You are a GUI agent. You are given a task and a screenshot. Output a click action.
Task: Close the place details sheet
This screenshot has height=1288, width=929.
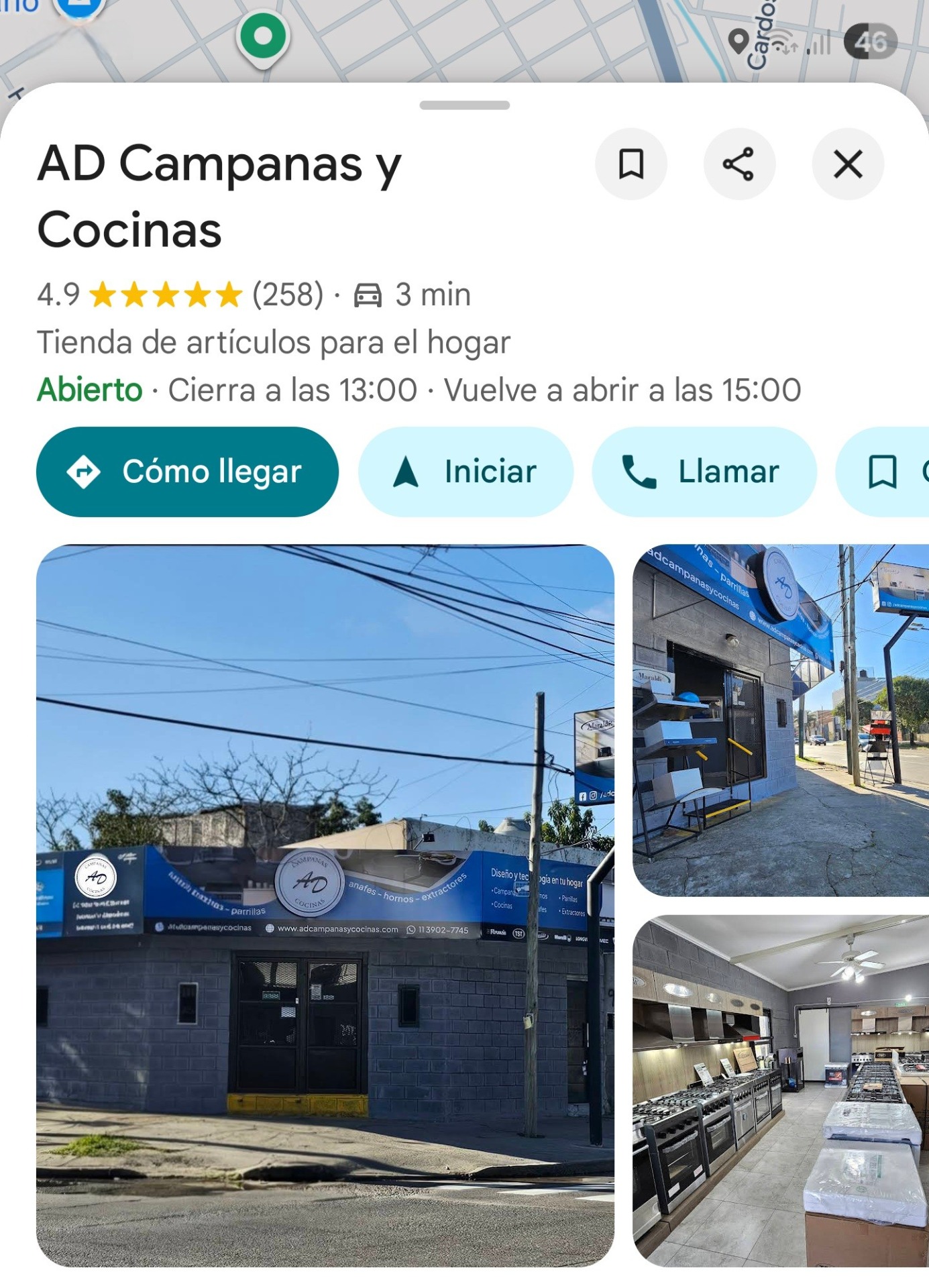tap(848, 164)
